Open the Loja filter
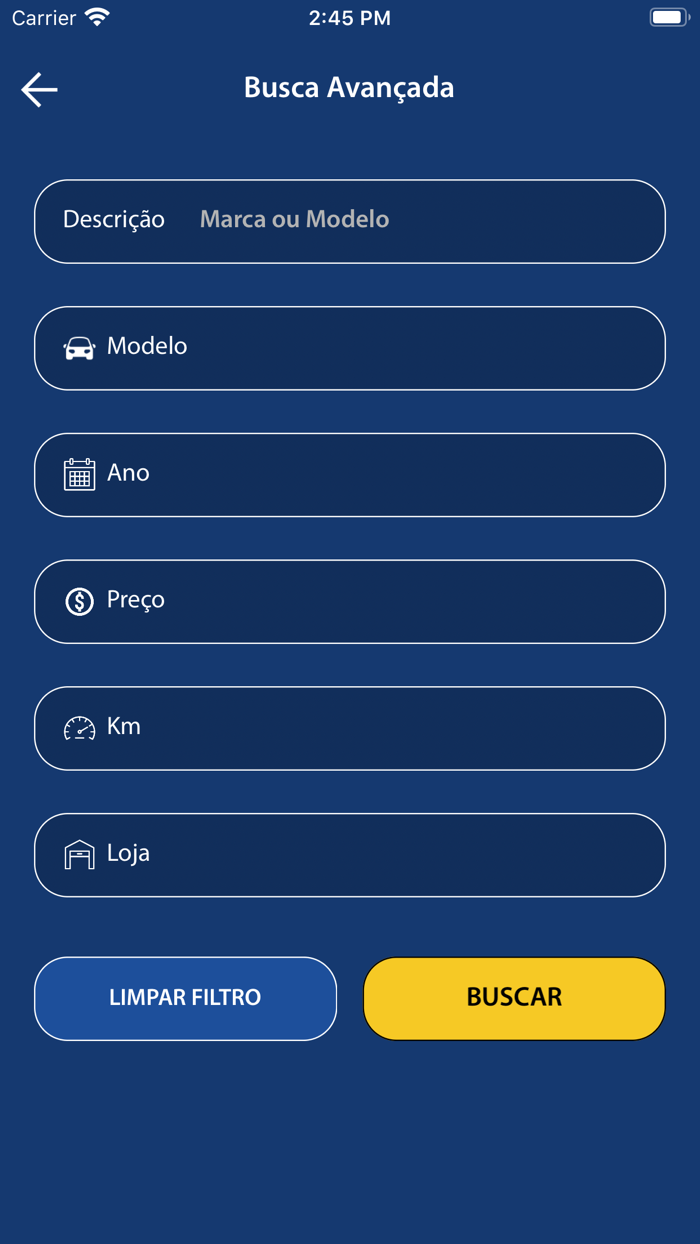 [350, 855]
